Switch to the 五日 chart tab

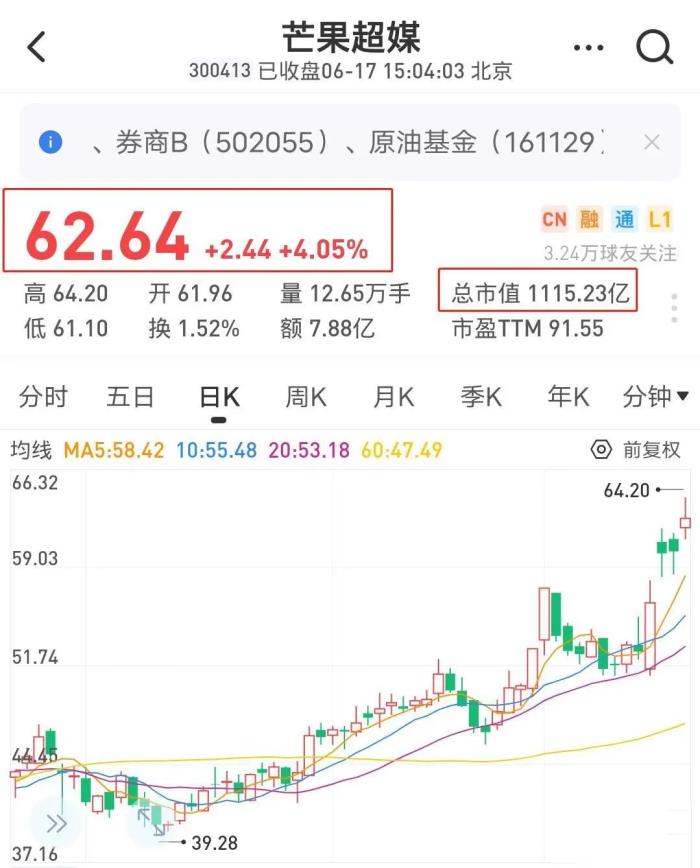coord(130,397)
